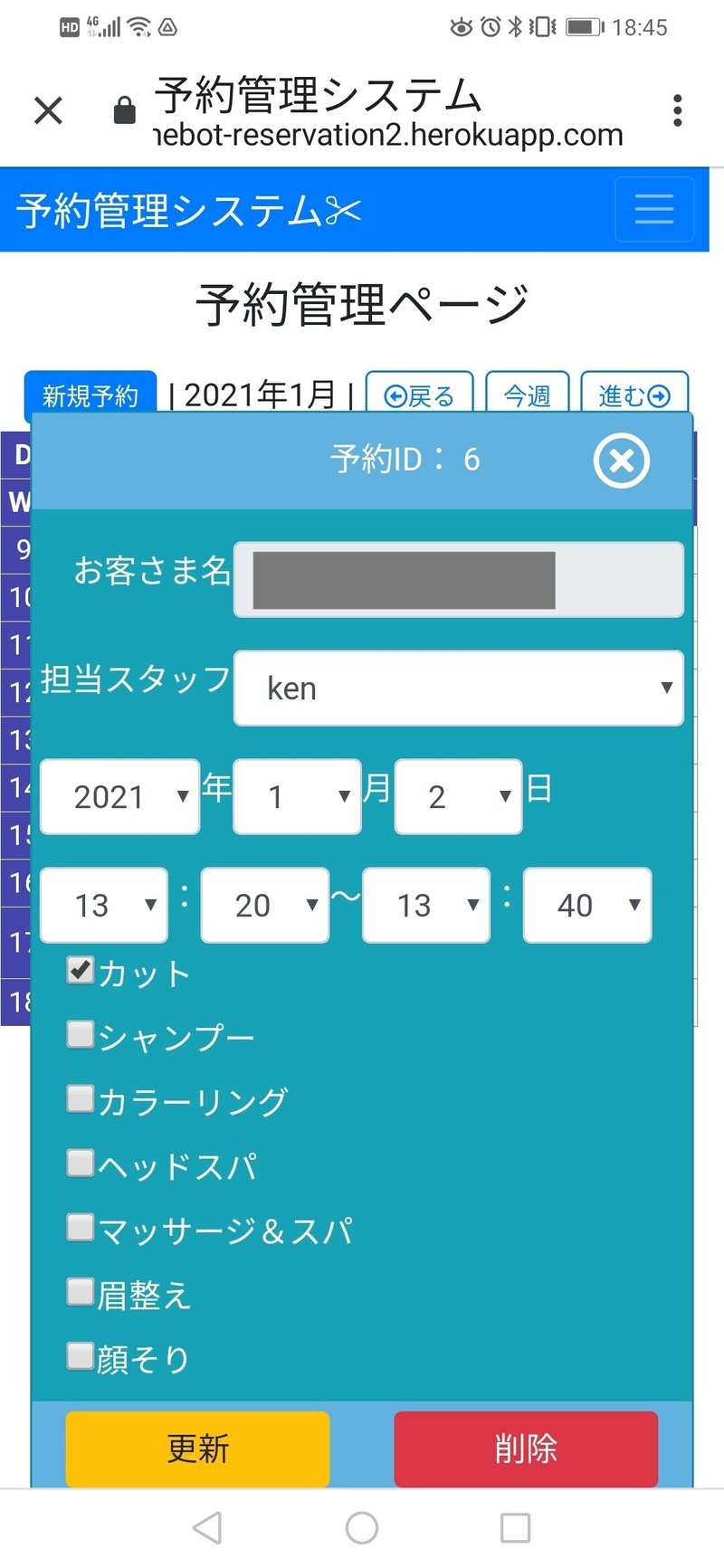The image size is (724, 1568).
Task: Tap the scissors icon in the blue header
Action: (339, 209)
